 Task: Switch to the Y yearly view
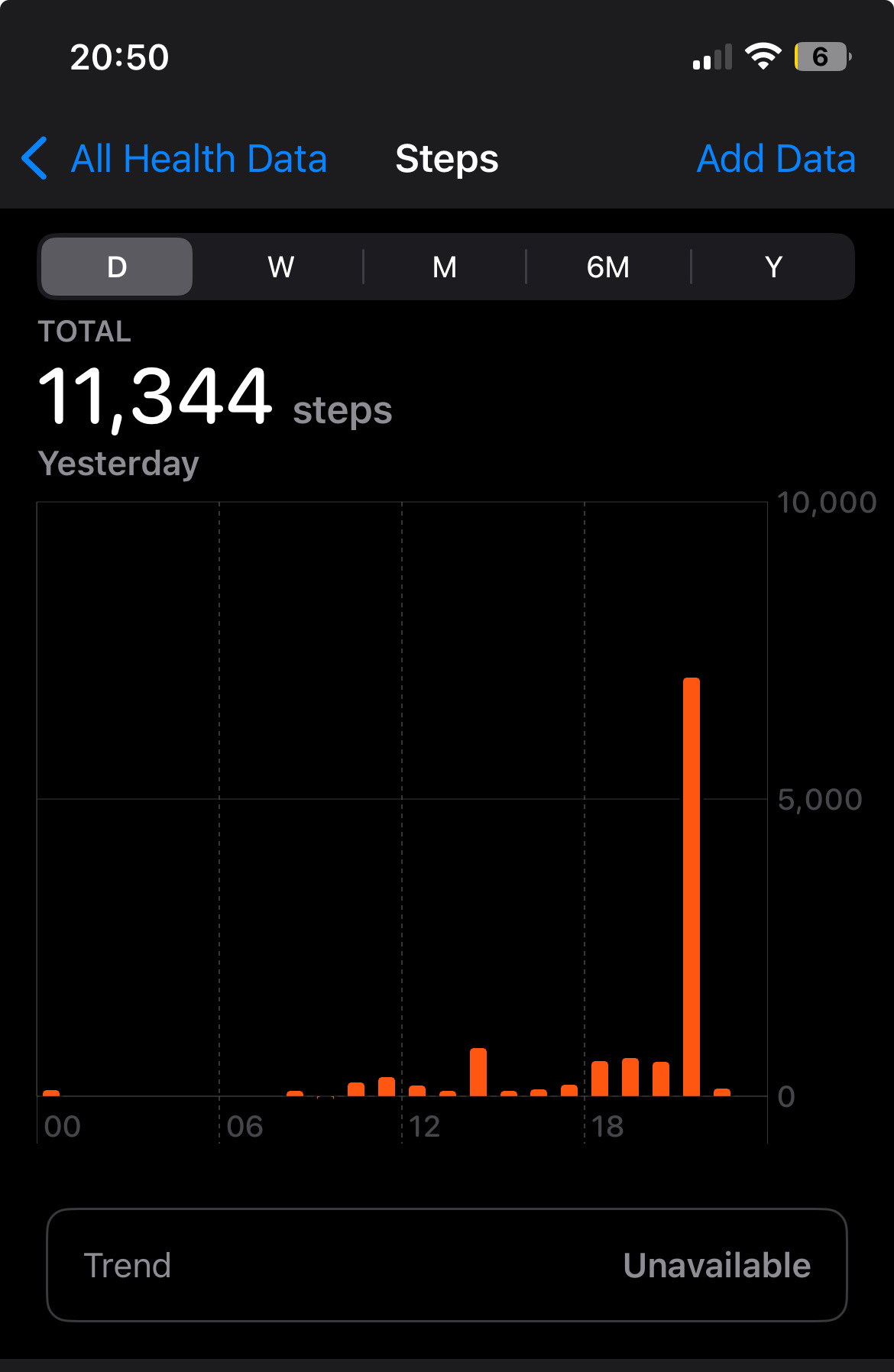773,267
